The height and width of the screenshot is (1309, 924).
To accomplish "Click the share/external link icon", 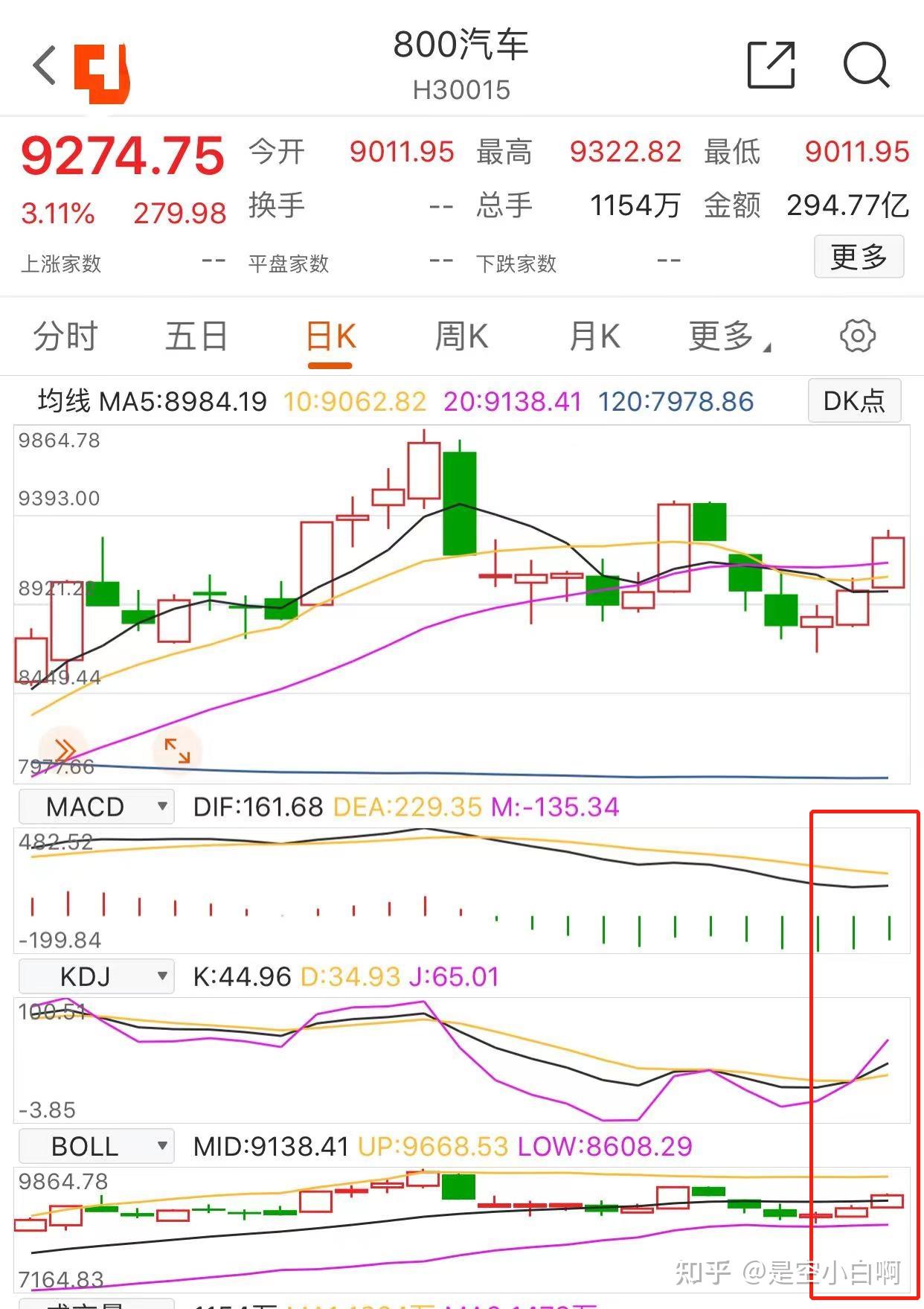I will coord(771,65).
